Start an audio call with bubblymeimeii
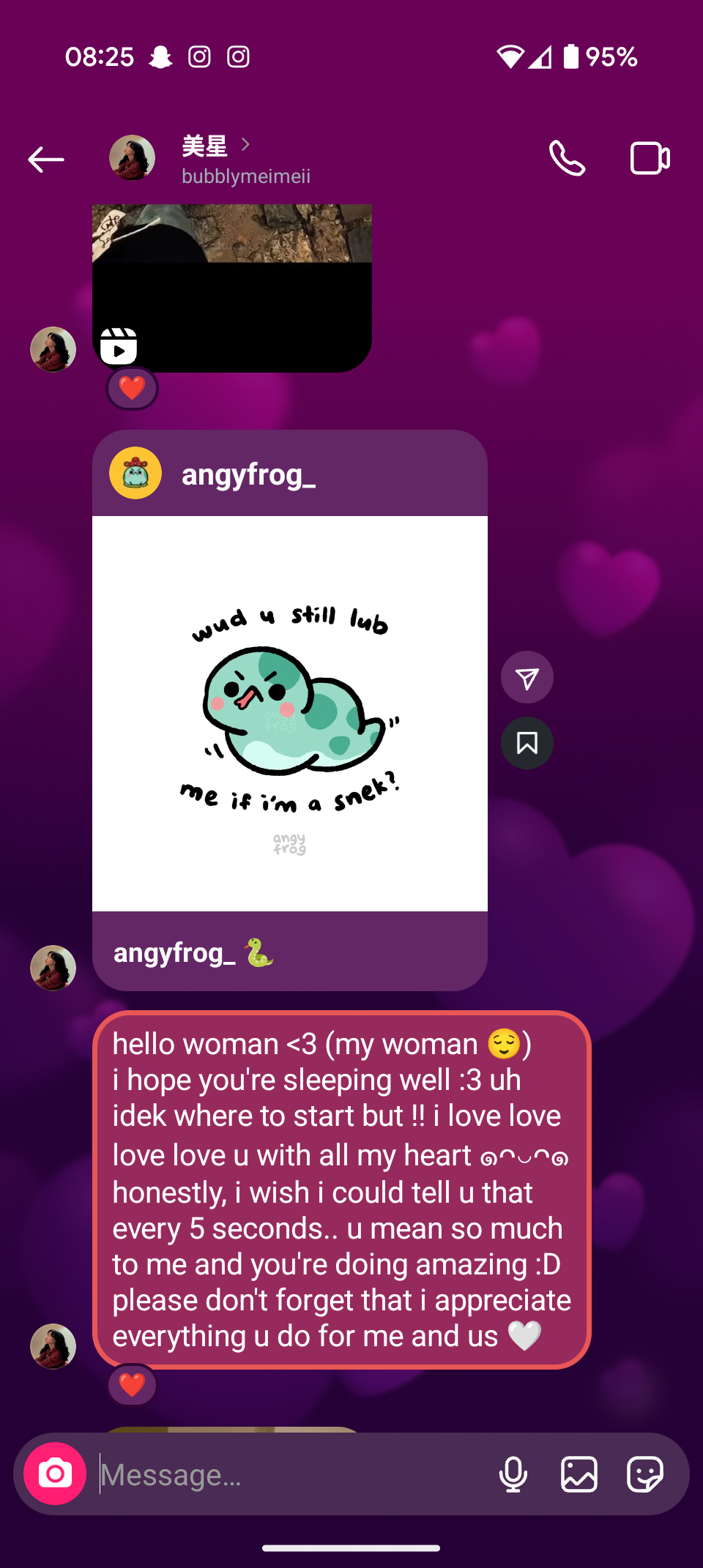 point(567,159)
